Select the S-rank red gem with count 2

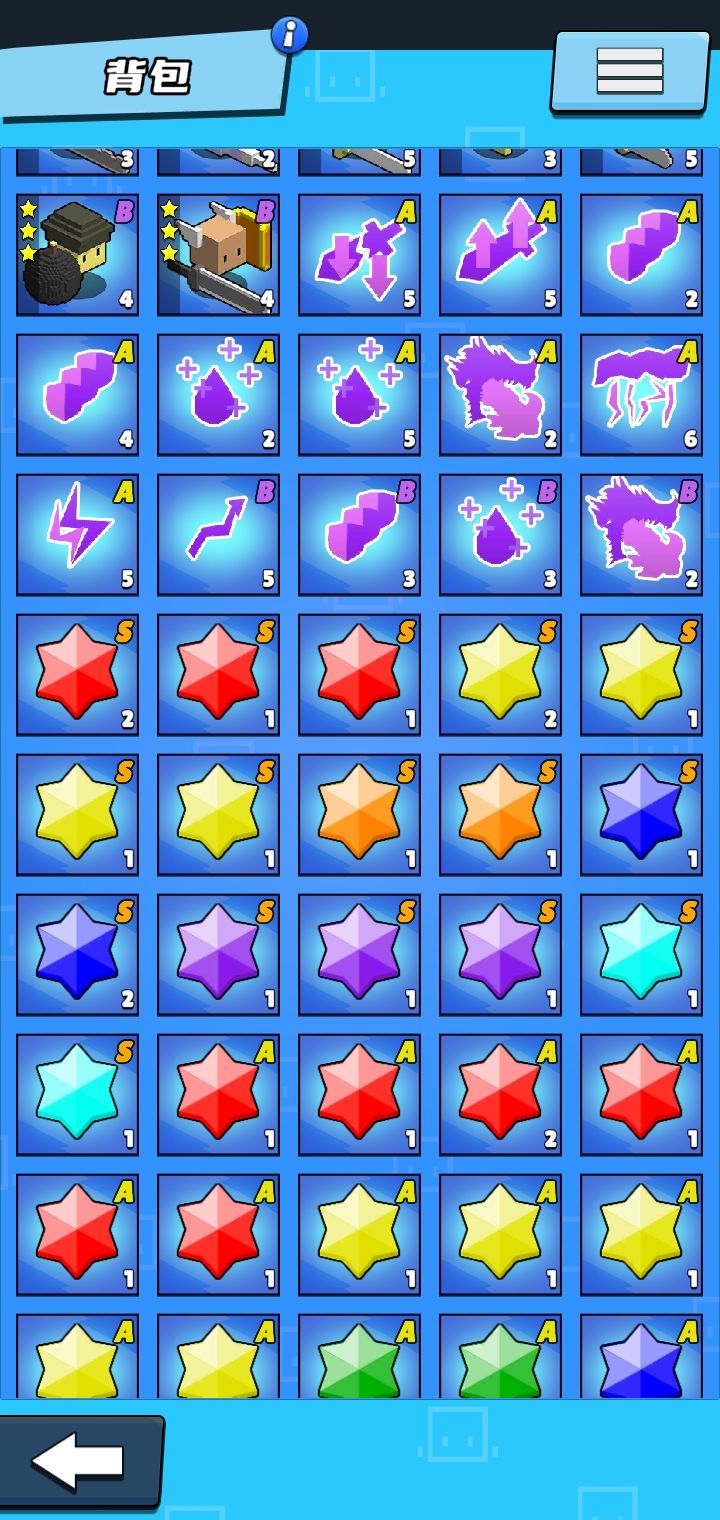(x=78, y=675)
